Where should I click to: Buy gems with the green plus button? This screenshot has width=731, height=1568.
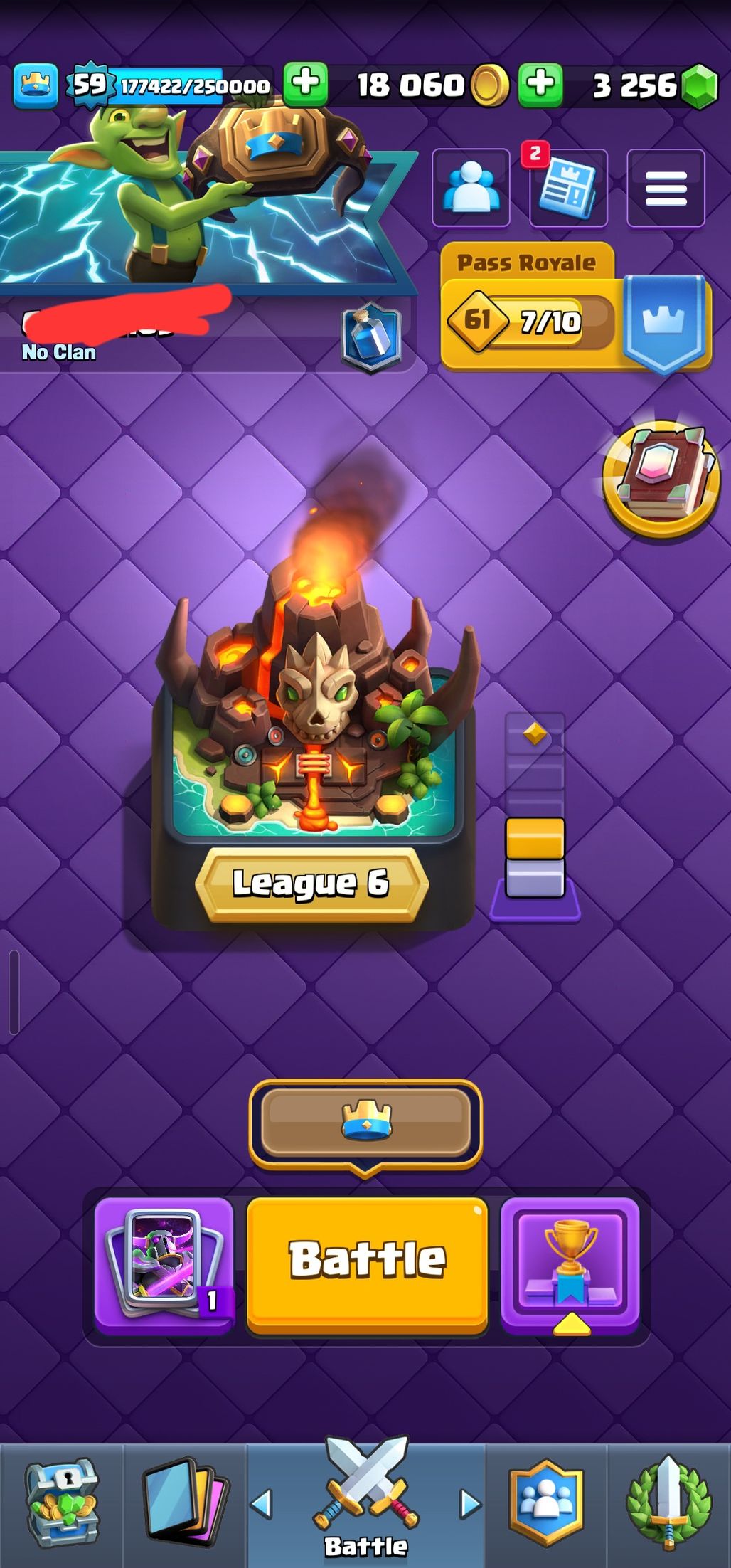point(540,84)
